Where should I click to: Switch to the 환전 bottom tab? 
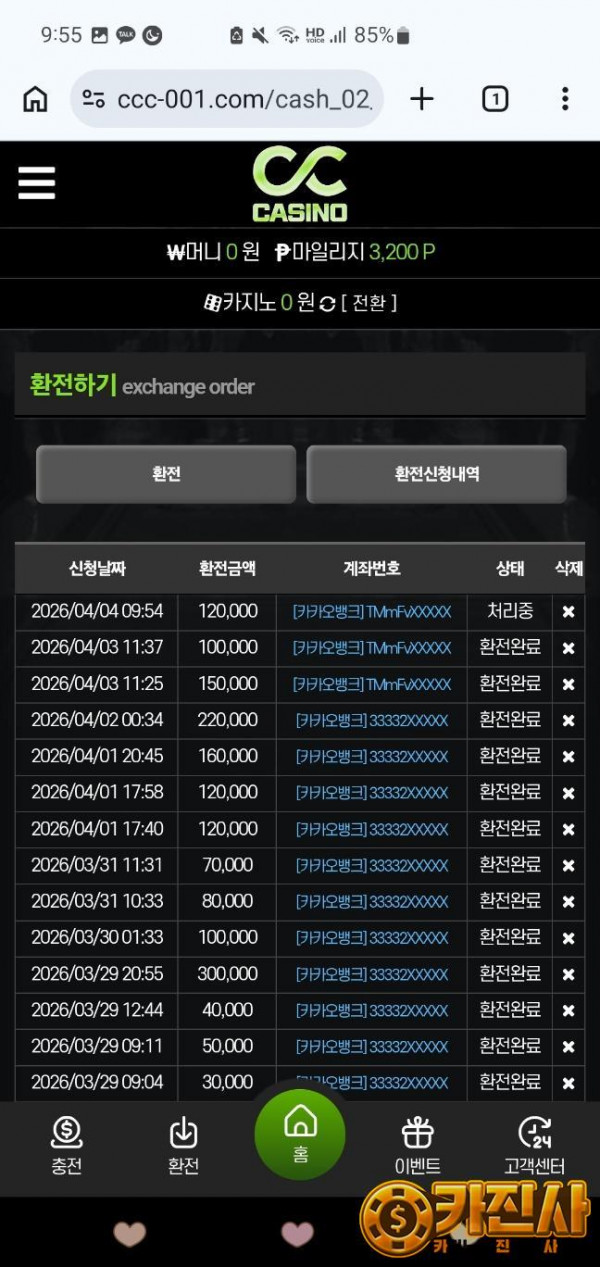[183, 1146]
